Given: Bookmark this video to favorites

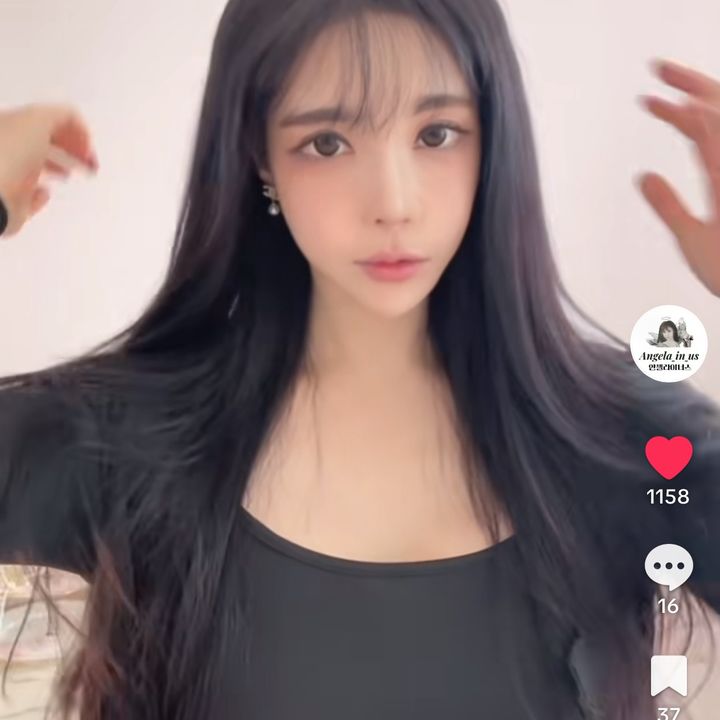Looking at the screenshot, I should 668,676.
